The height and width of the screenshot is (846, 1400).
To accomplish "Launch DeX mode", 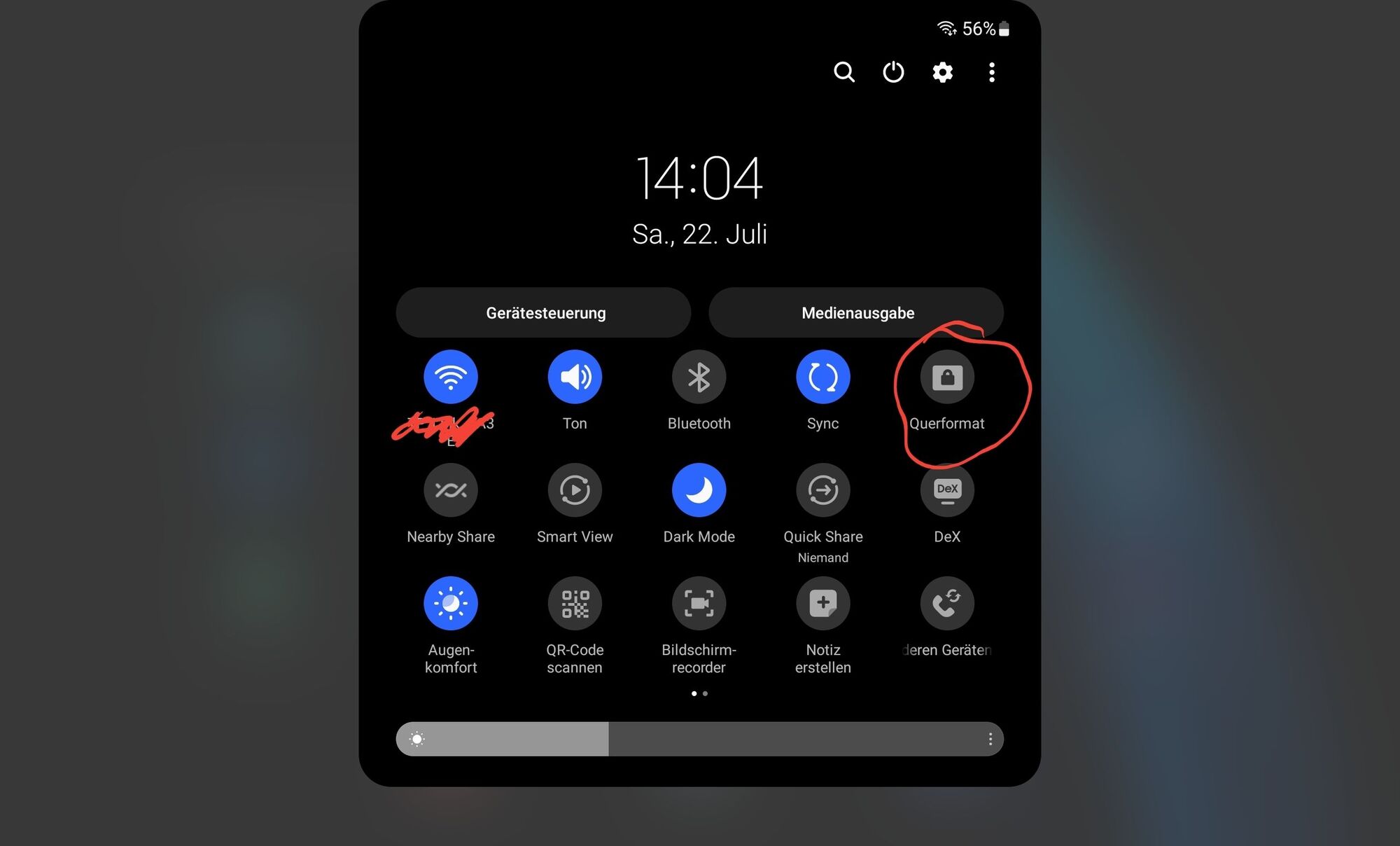I will 946,490.
